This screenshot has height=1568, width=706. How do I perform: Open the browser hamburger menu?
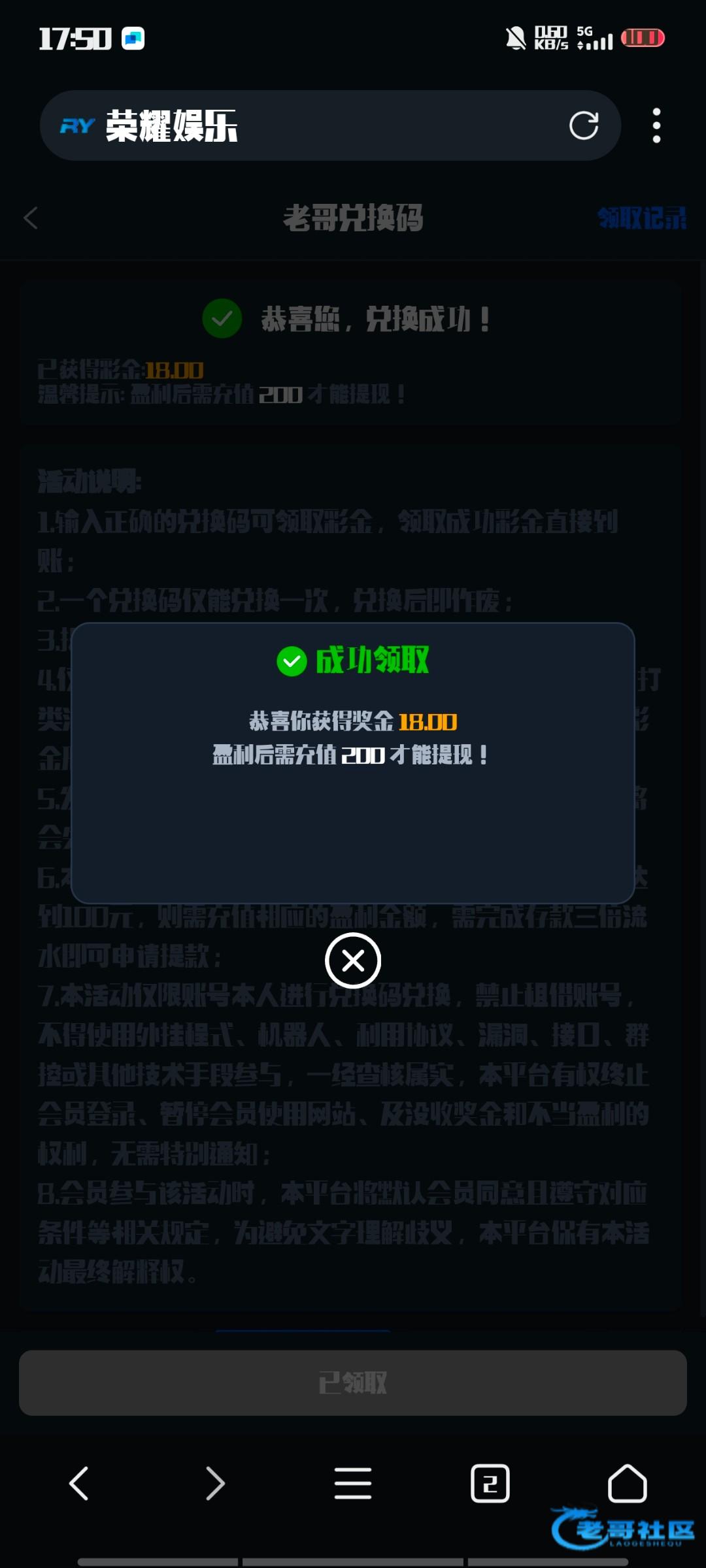click(x=353, y=1483)
